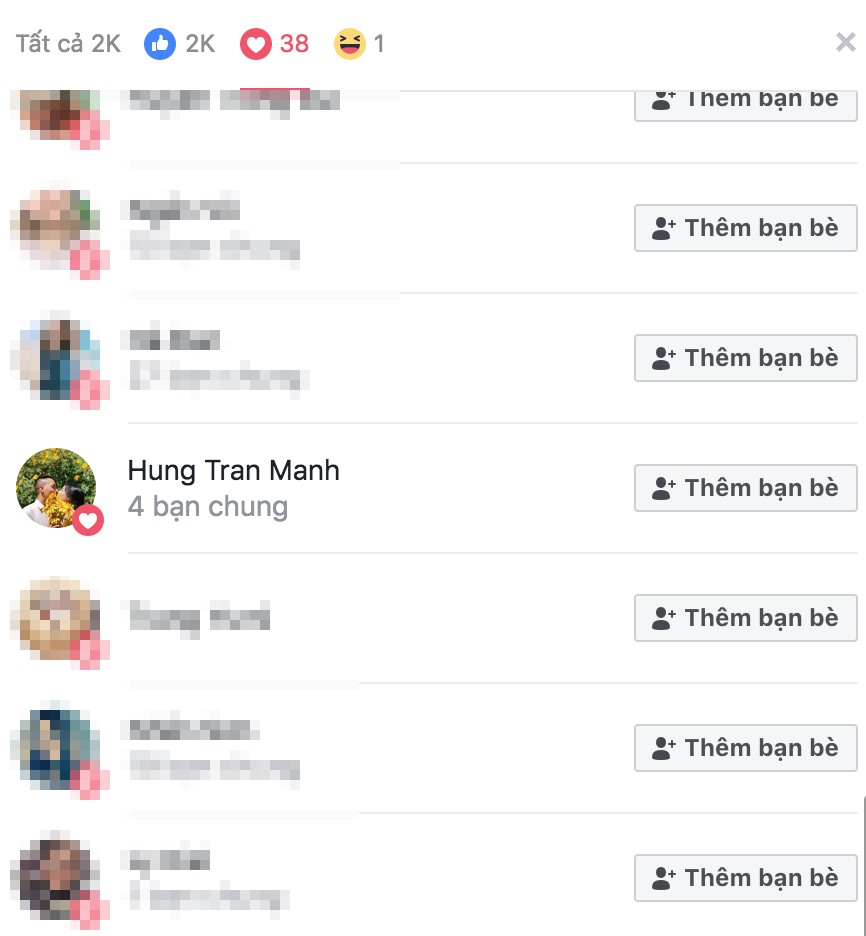Viewport: 866px width, 936px height.
Task: Show the 2K like reactions tab
Action: (180, 44)
